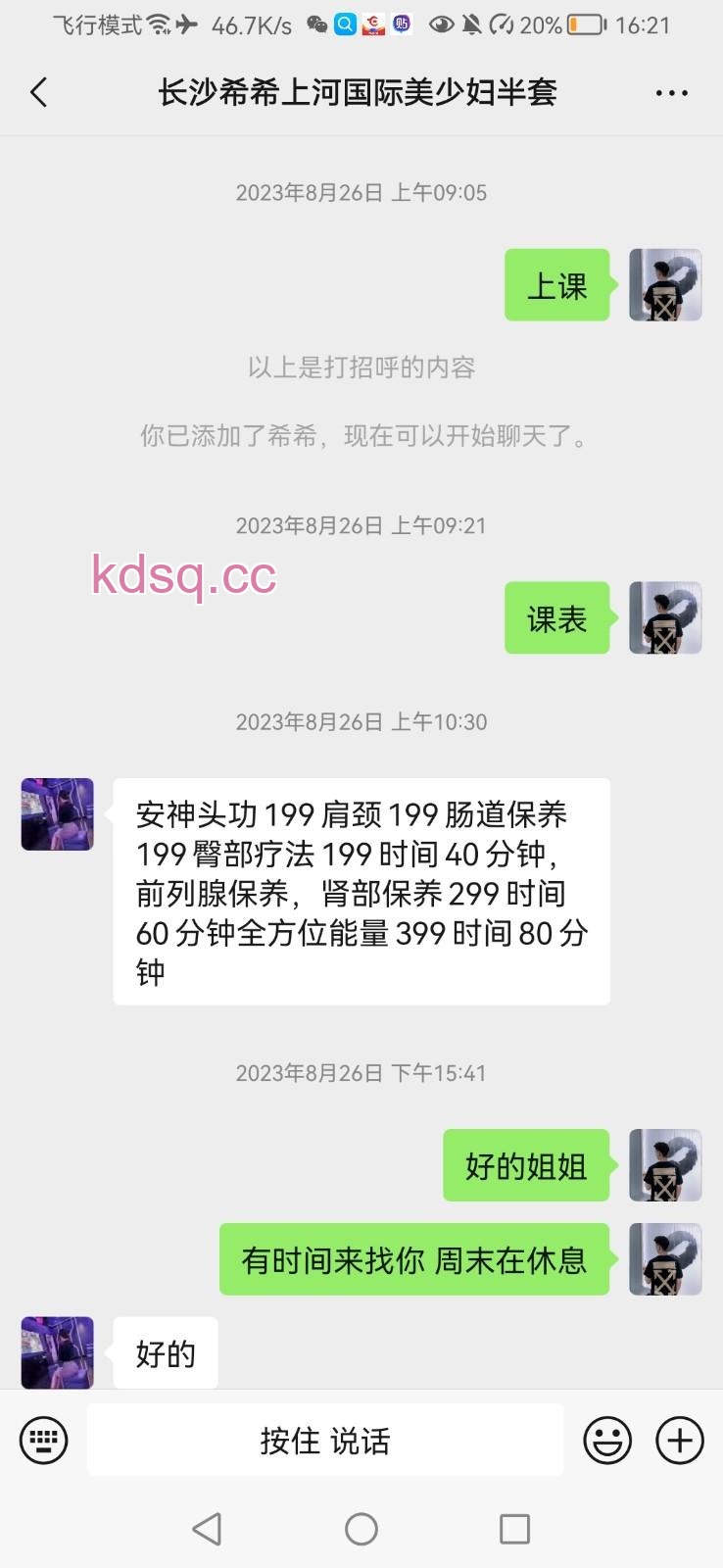Open system recent apps
Viewport: 723px width, 1568px height.
point(514,1529)
